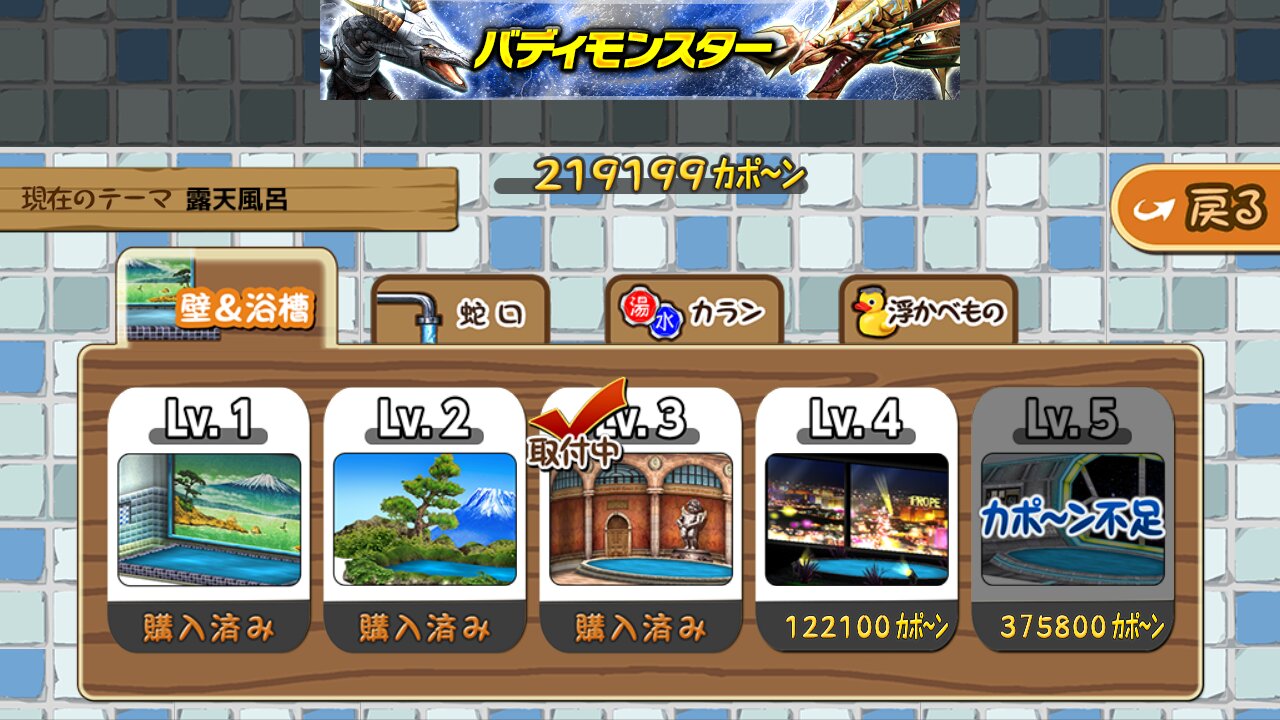Tap the equipped Lv. 3 theme card
1280x720 pixels.
[640, 519]
